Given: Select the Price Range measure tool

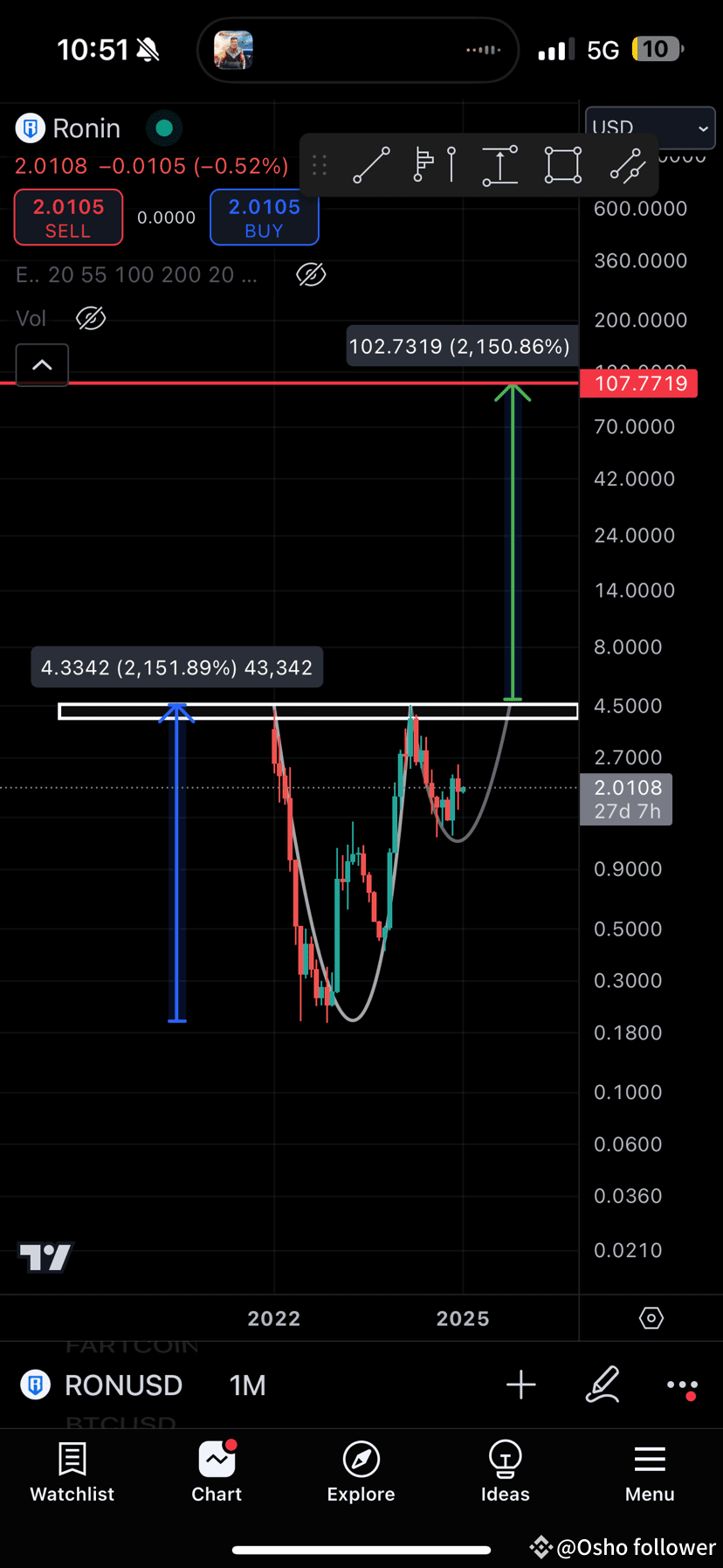Looking at the screenshot, I should click(499, 165).
